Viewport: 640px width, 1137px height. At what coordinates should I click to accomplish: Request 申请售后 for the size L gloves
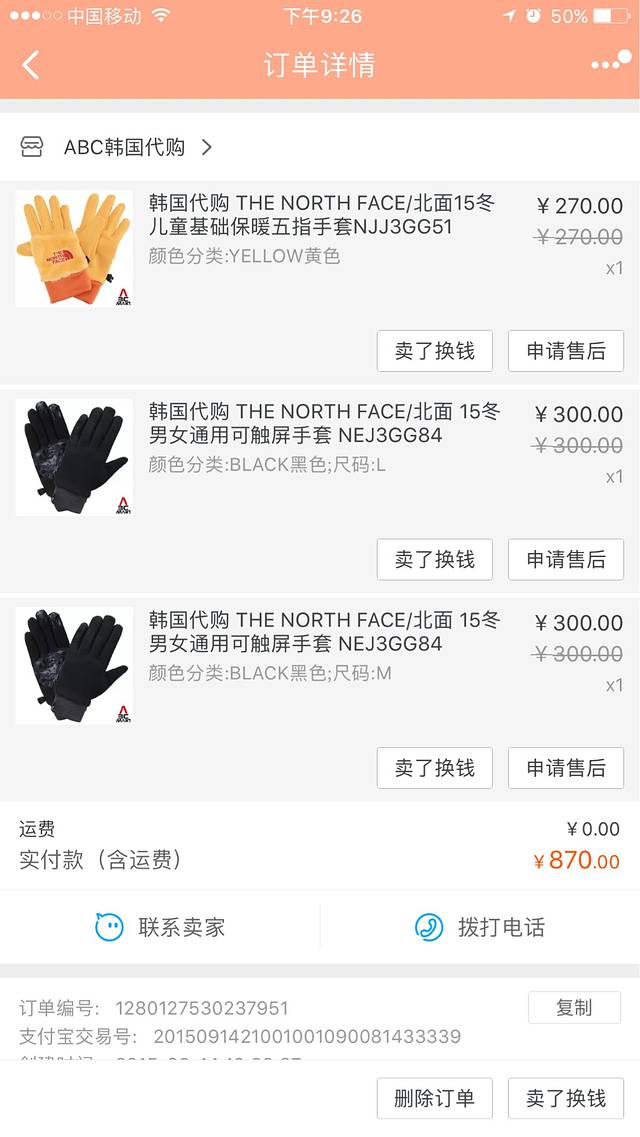(566, 559)
